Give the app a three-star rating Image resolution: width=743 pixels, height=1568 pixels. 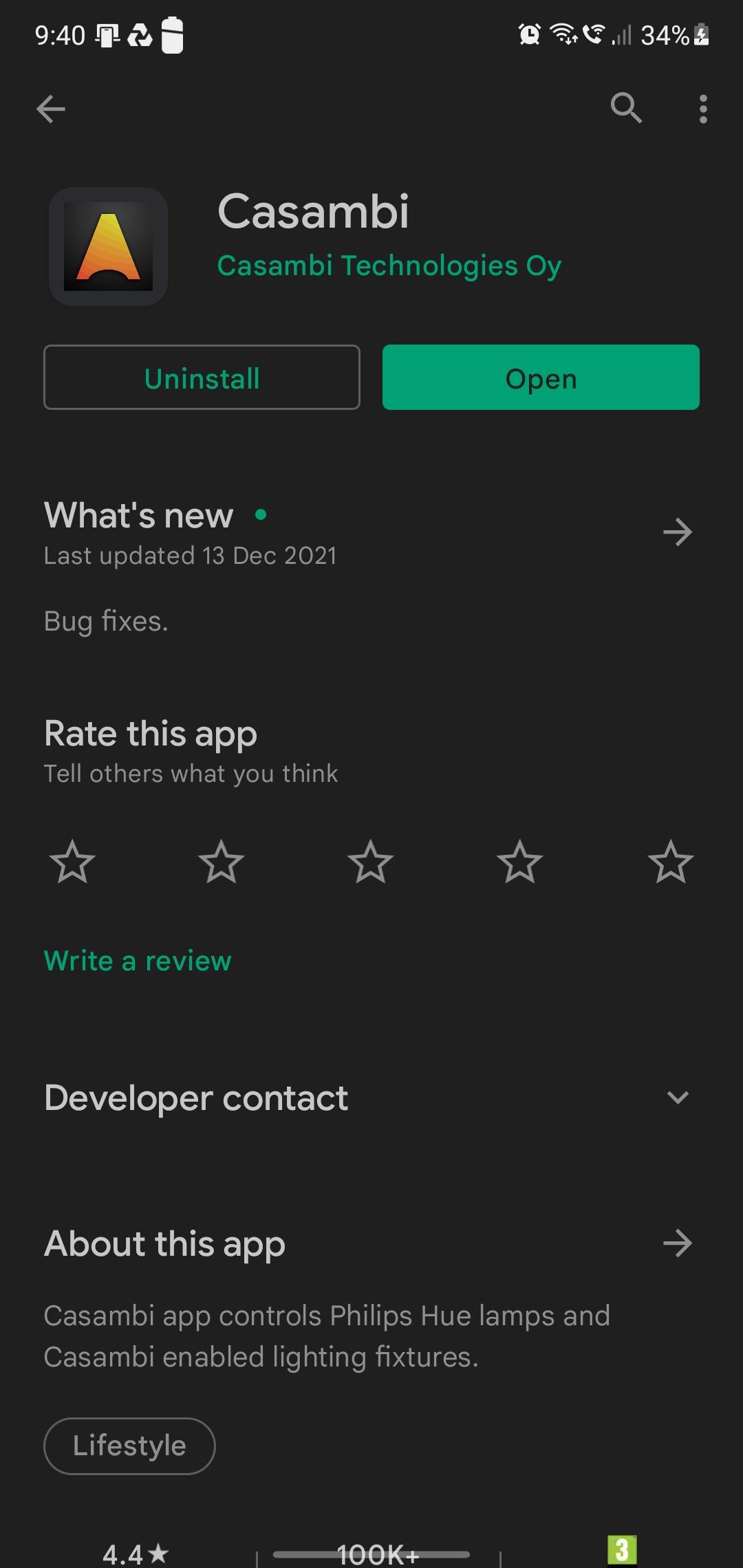(x=370, y=862)
